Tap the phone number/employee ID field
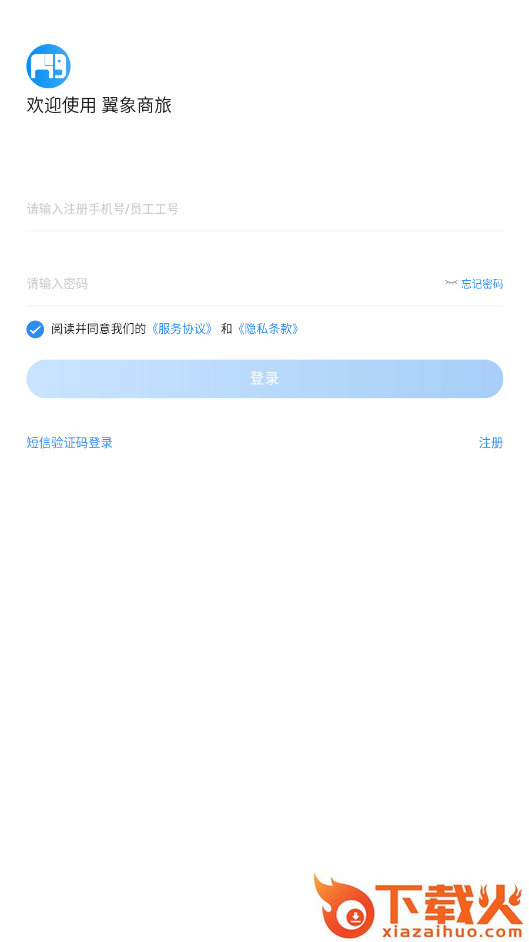Viewport: 529px width, 942px height. point(264,209)
